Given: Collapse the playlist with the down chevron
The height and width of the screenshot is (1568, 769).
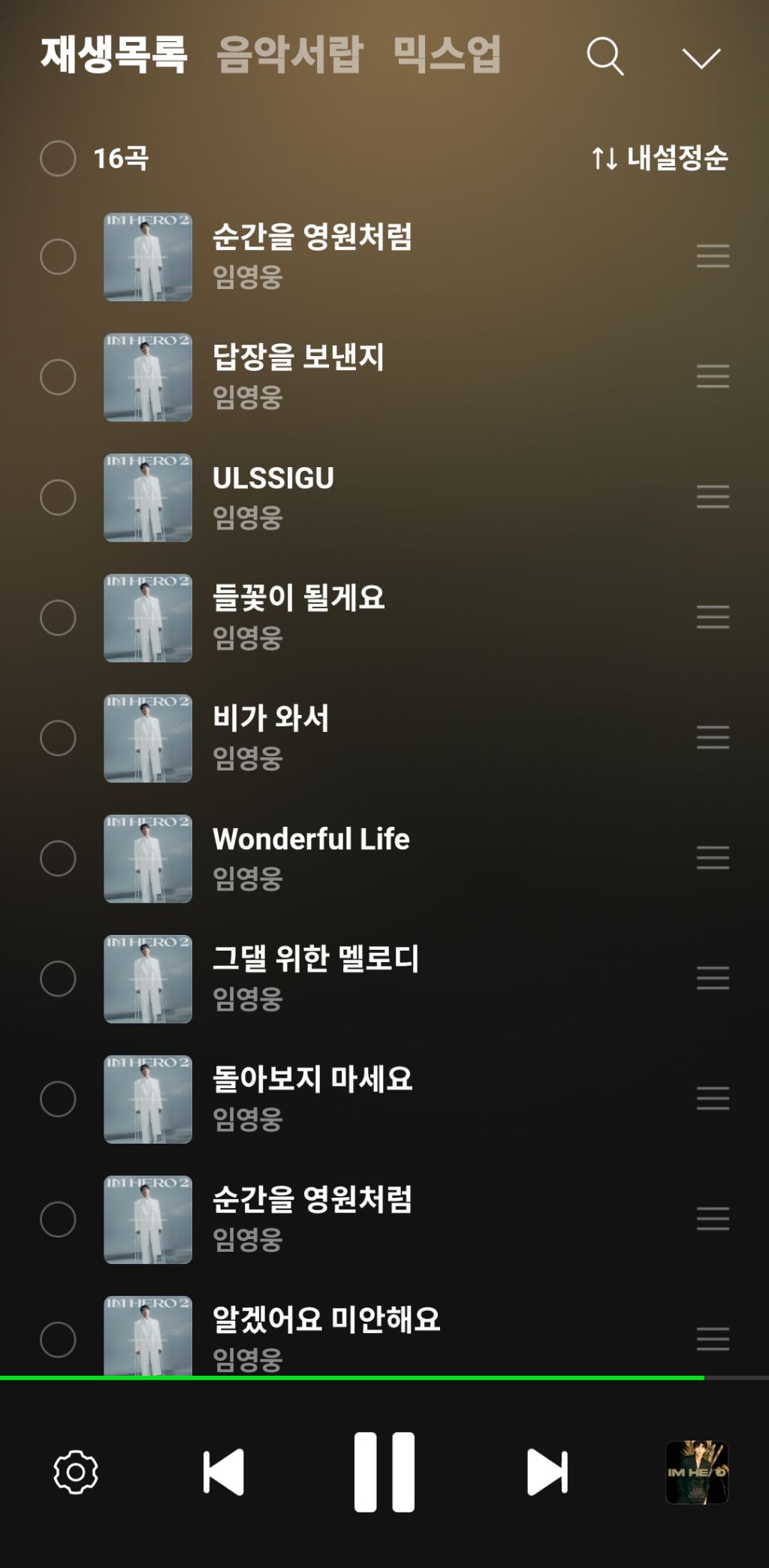Looking at the screenshot, I should tap(701, 58).
